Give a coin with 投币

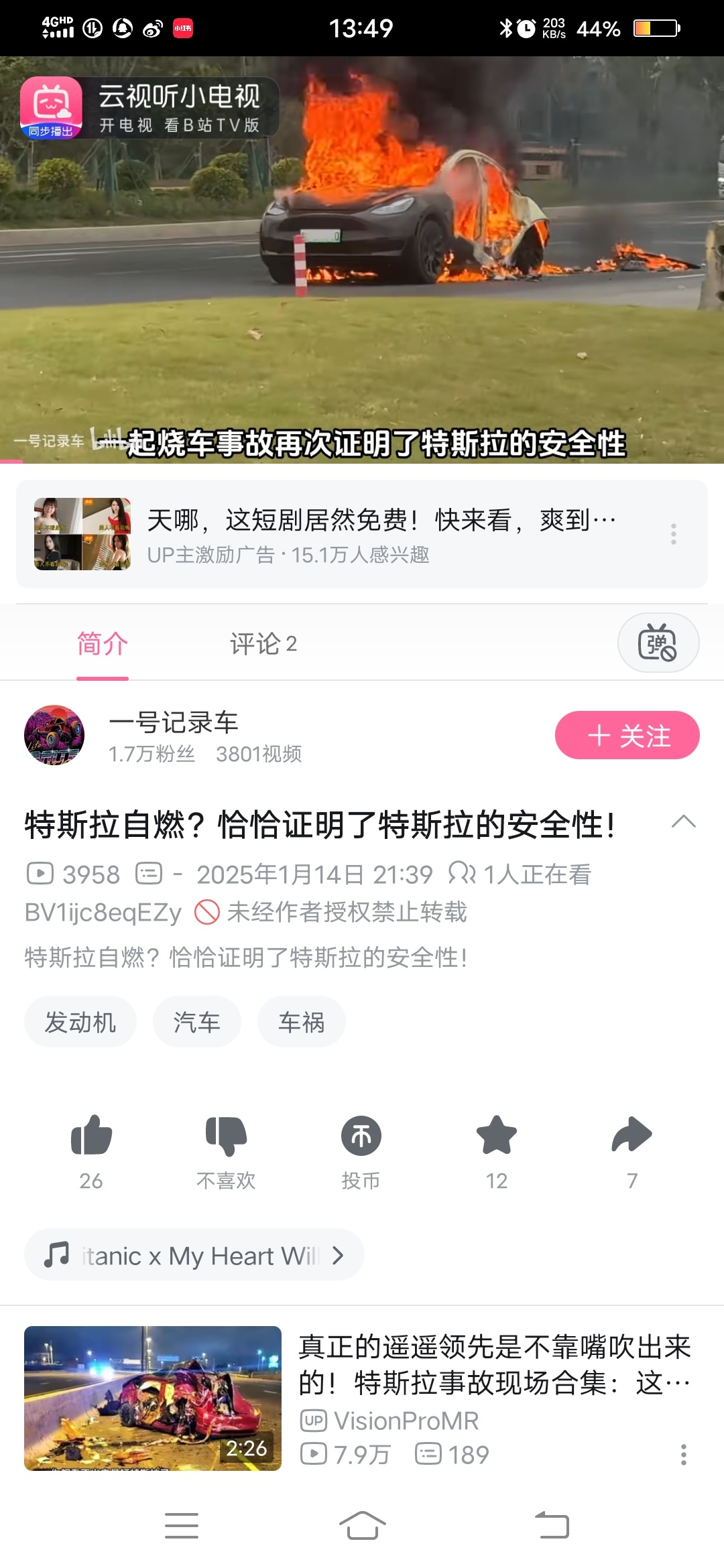[x=361, y=1136]
